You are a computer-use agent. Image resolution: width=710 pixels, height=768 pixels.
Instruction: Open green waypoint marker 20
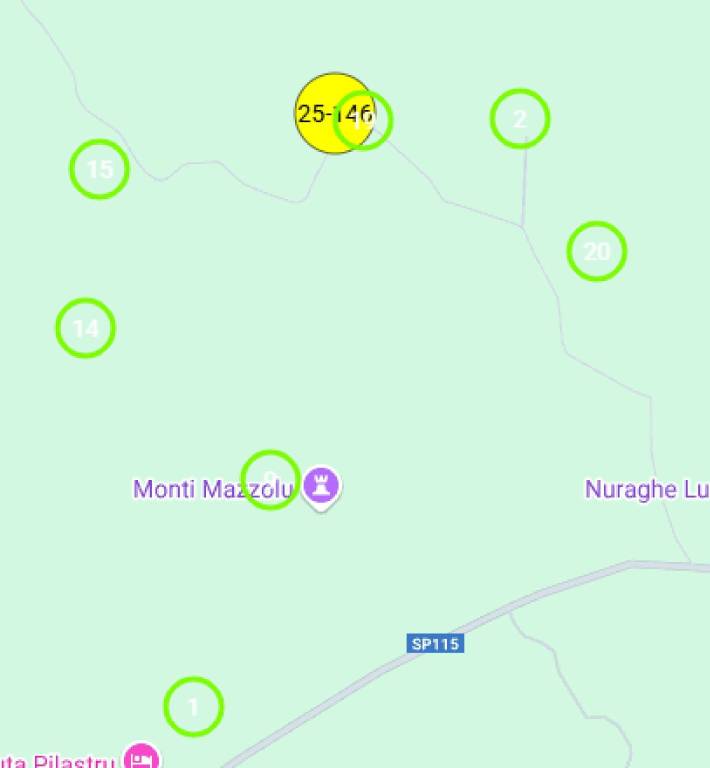tap(596, 251)
